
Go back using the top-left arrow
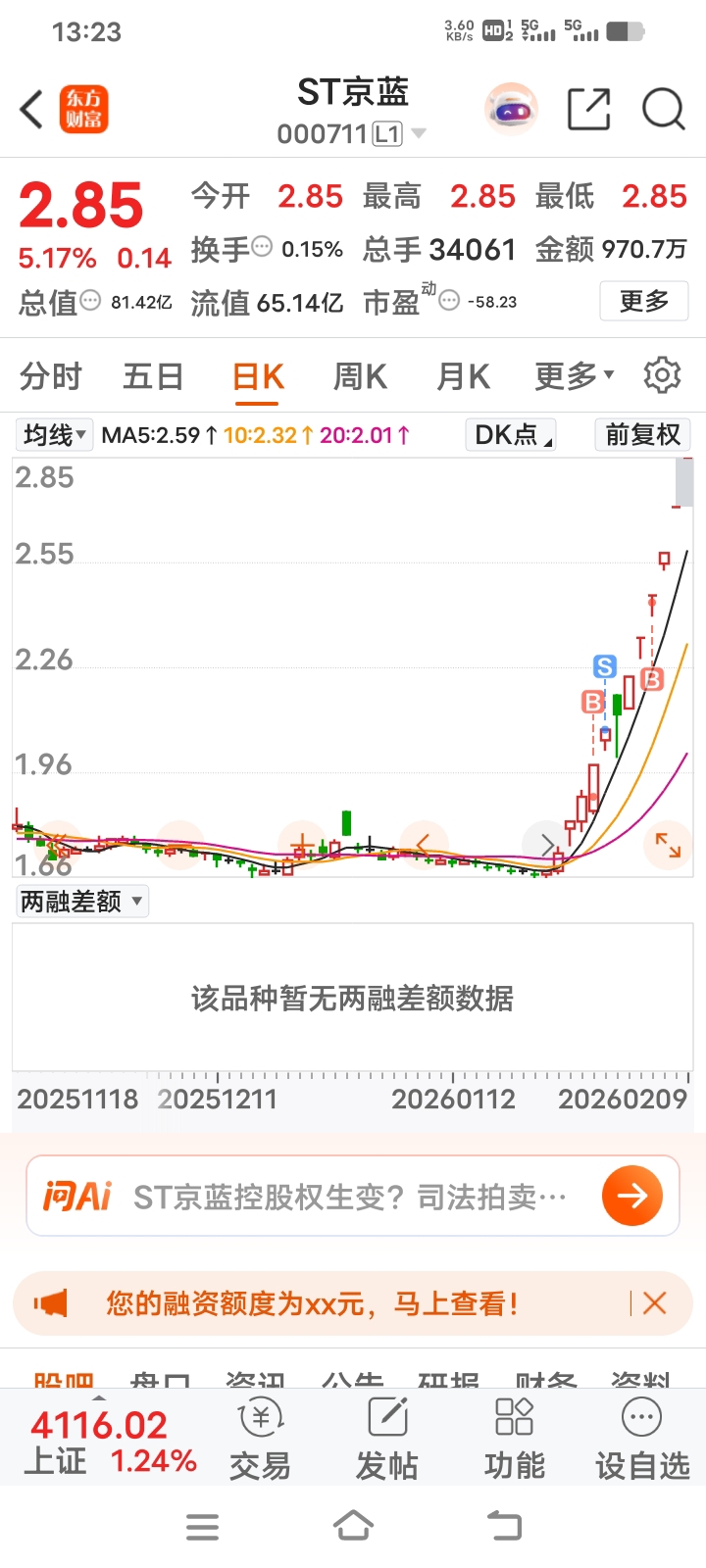pyautogui.click(x=32, y=109)
